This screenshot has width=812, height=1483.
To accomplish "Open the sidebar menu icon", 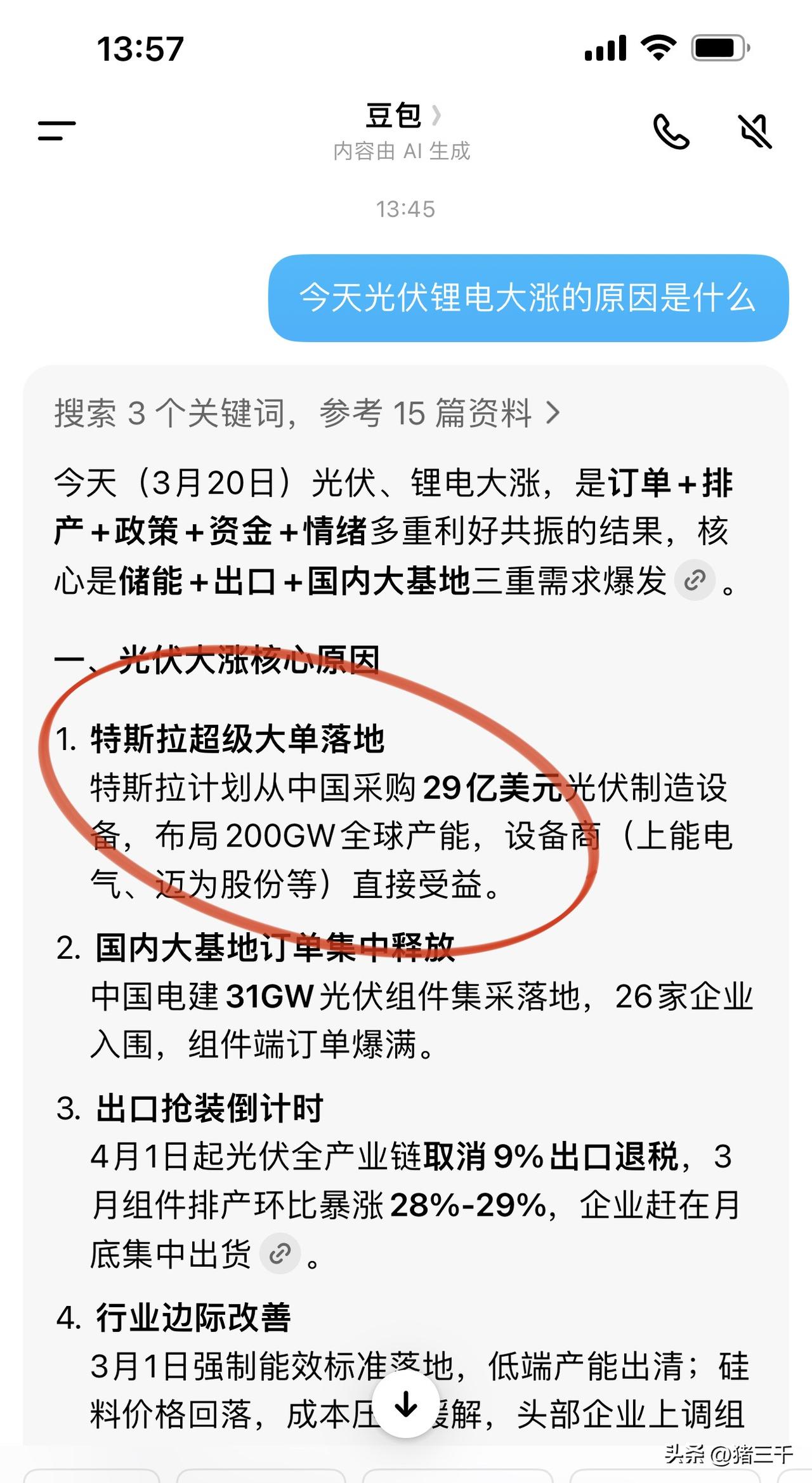I will click(x=56, y=131).
